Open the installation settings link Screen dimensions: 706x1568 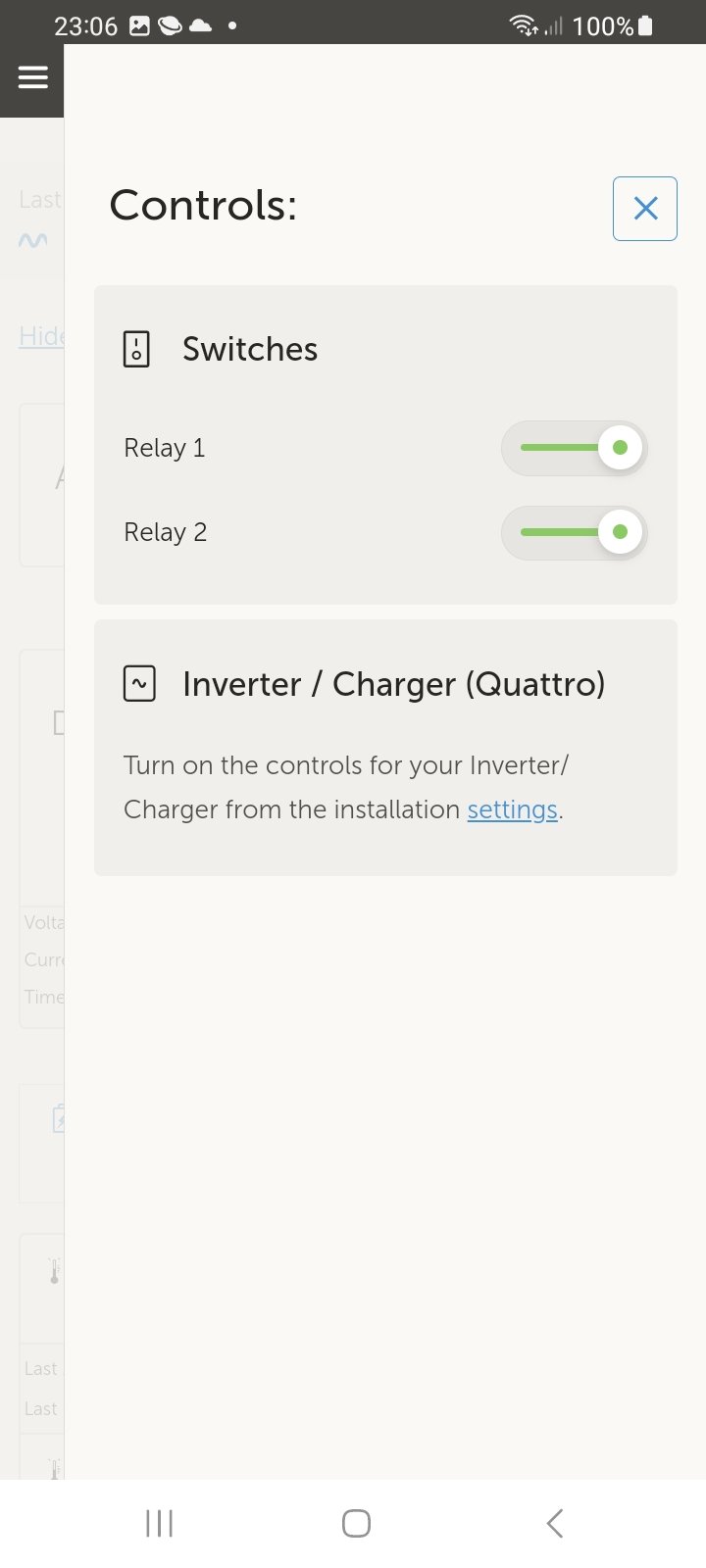pyautogui.click(x=512, y=809)
